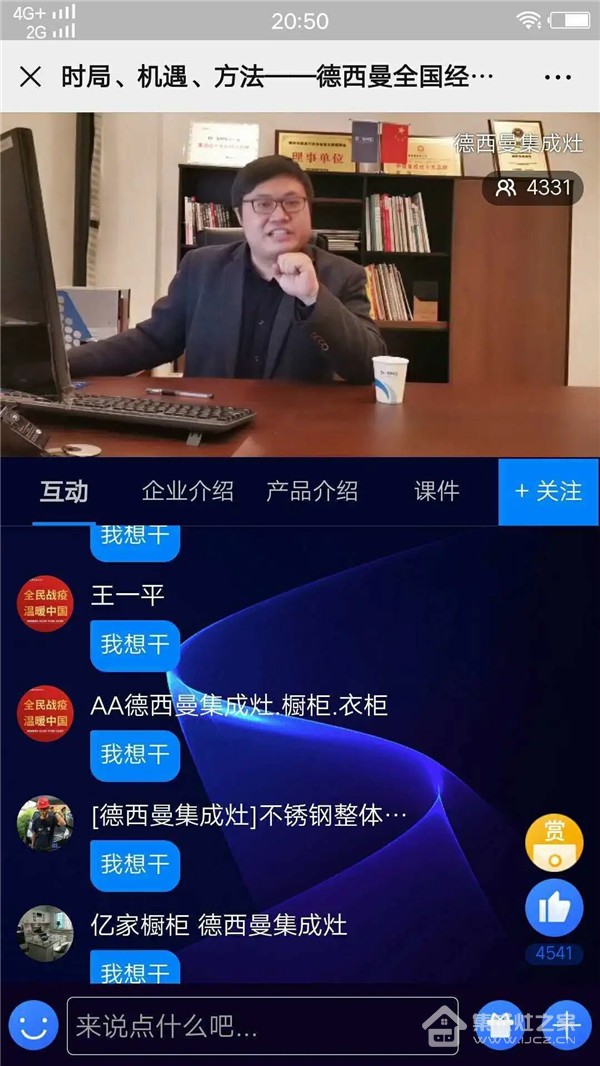The image size is (600, 1066).
Task: Switch to the 企业介绍 tab
Action: click(x=188, y=491)
